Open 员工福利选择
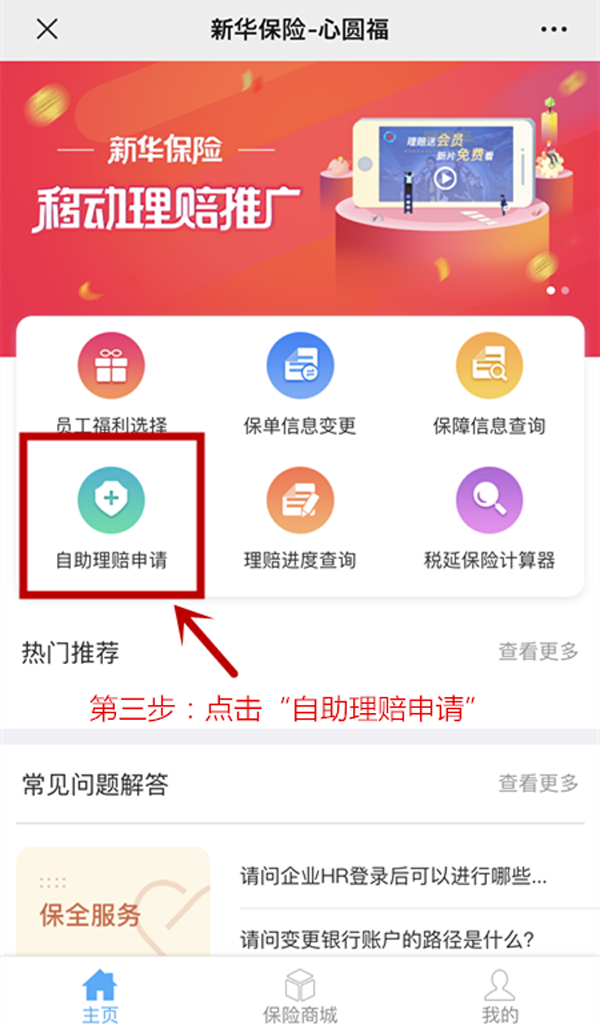This screenshot has height=1025, width=600. 111,383
